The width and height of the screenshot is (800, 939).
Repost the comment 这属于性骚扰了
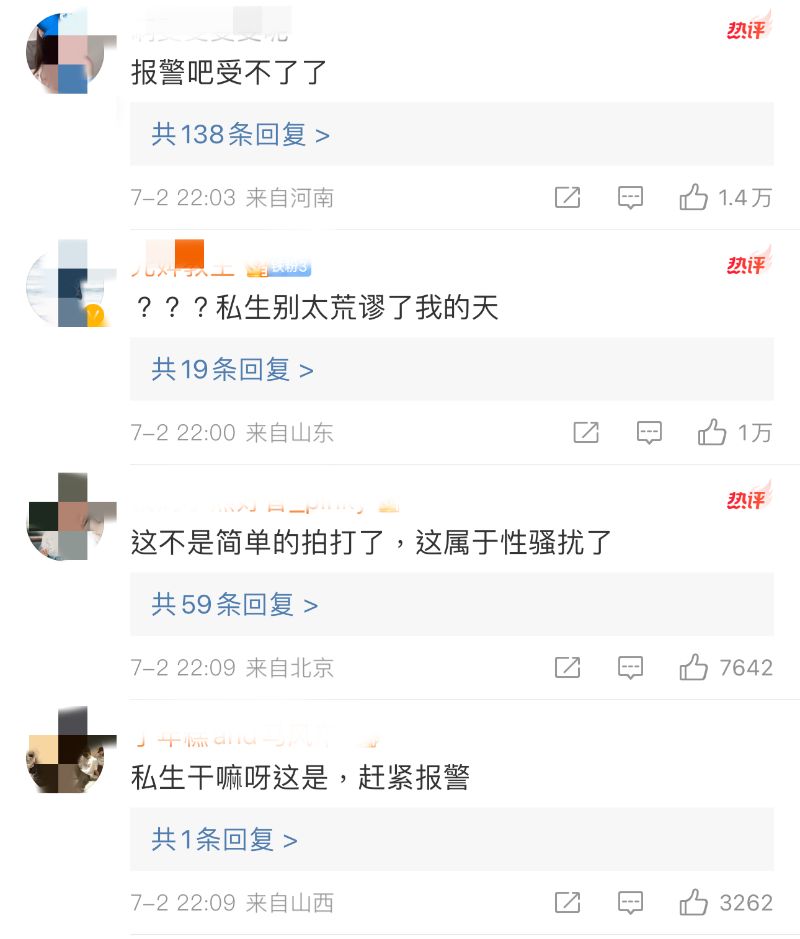(567, 668)
